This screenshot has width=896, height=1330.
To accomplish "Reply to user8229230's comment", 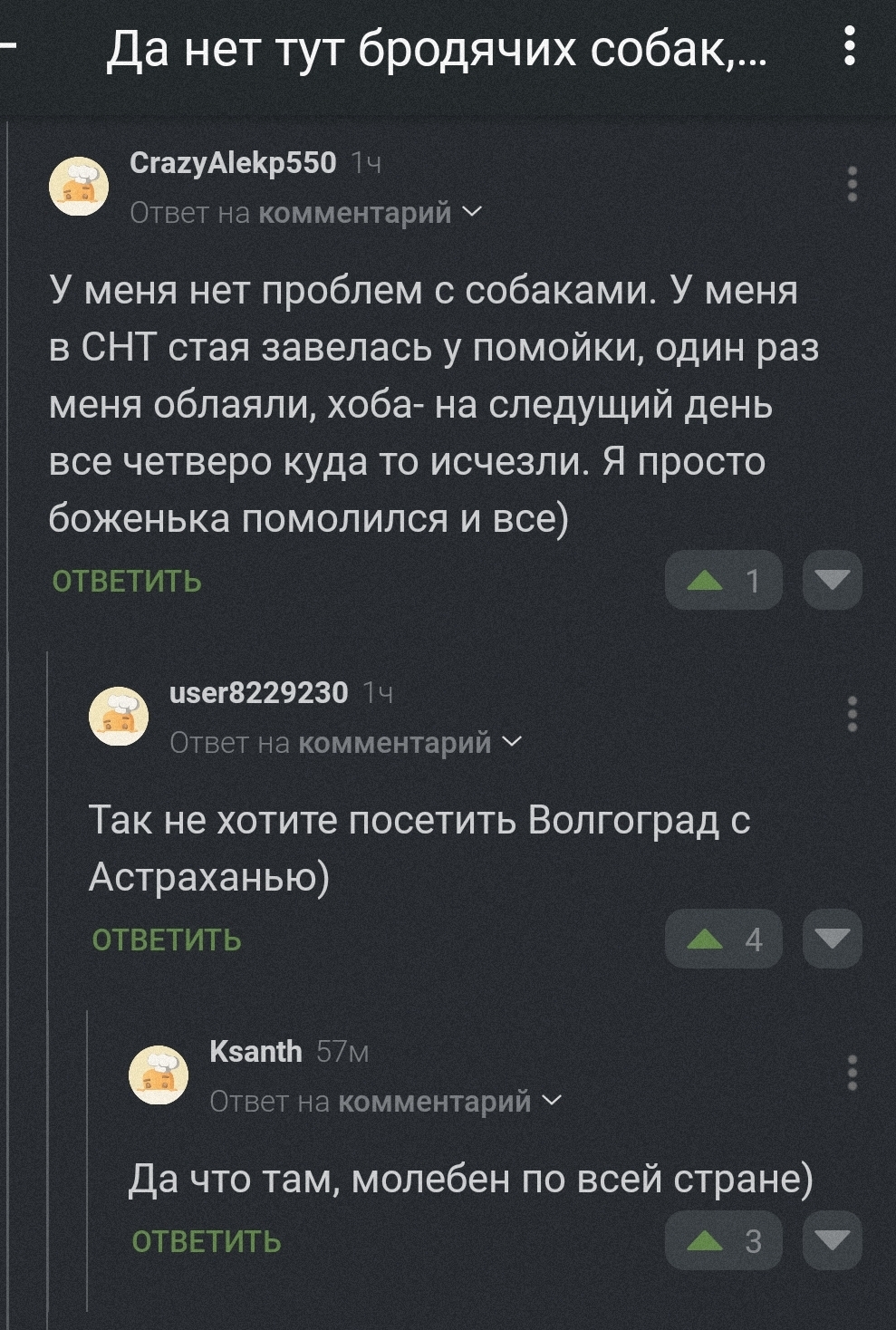I will [x=167, y=940].
